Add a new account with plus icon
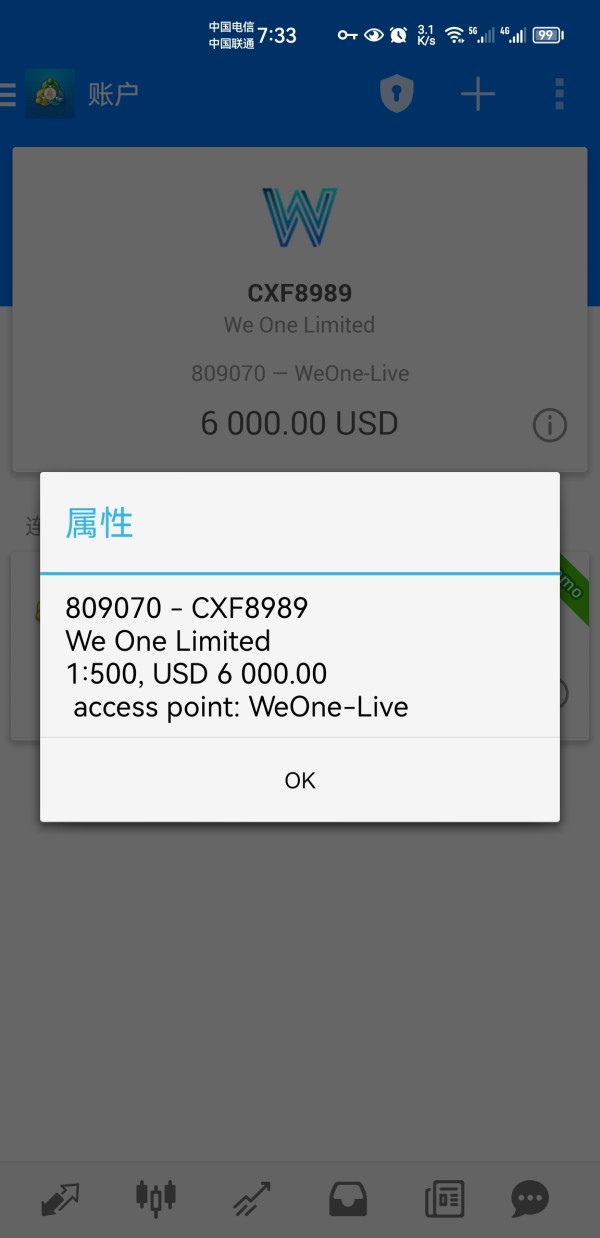Image resolution: width=600 pixels, height=1238 pixels. point(478,94)
